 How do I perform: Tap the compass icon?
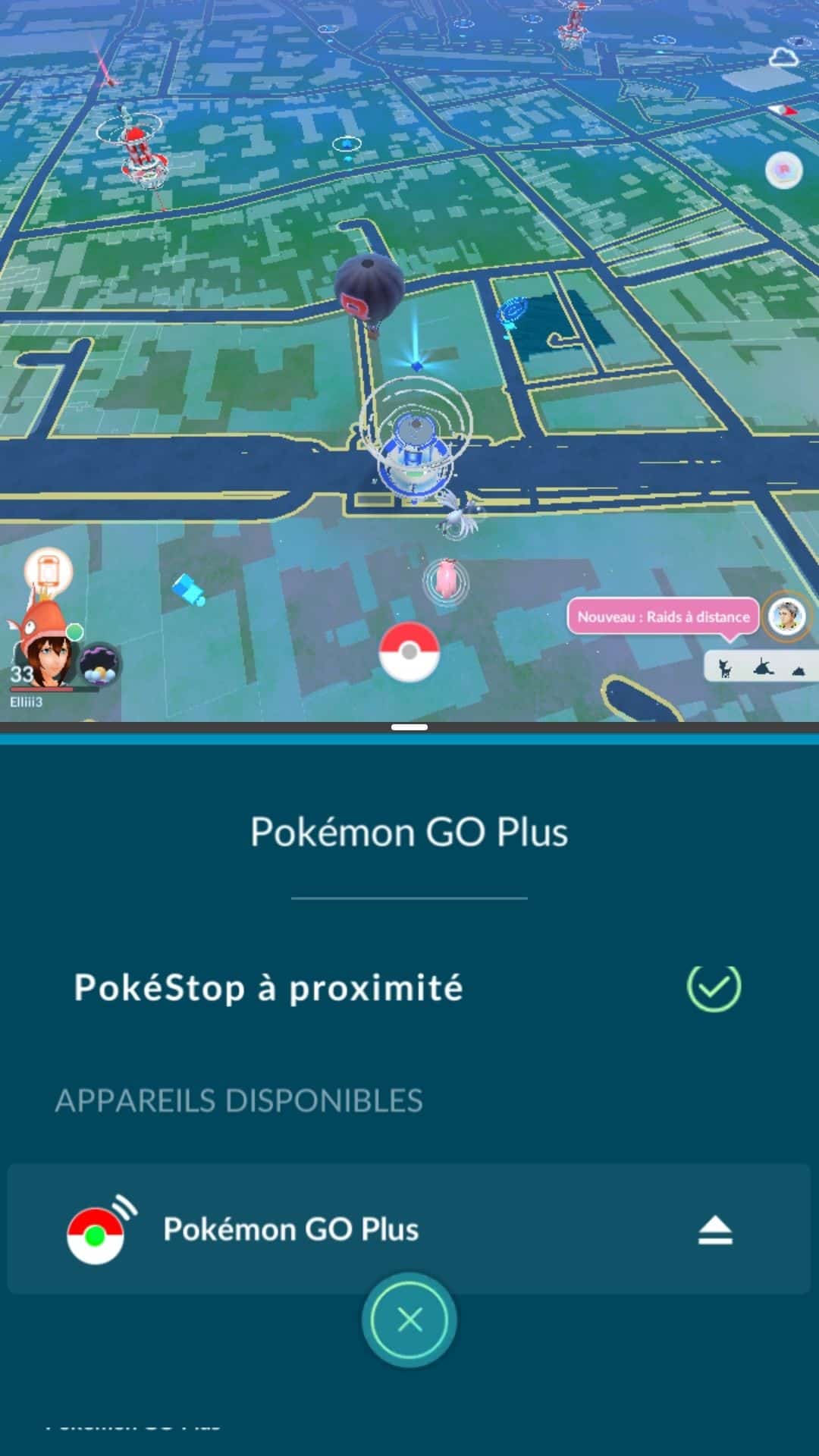[785, 111]
